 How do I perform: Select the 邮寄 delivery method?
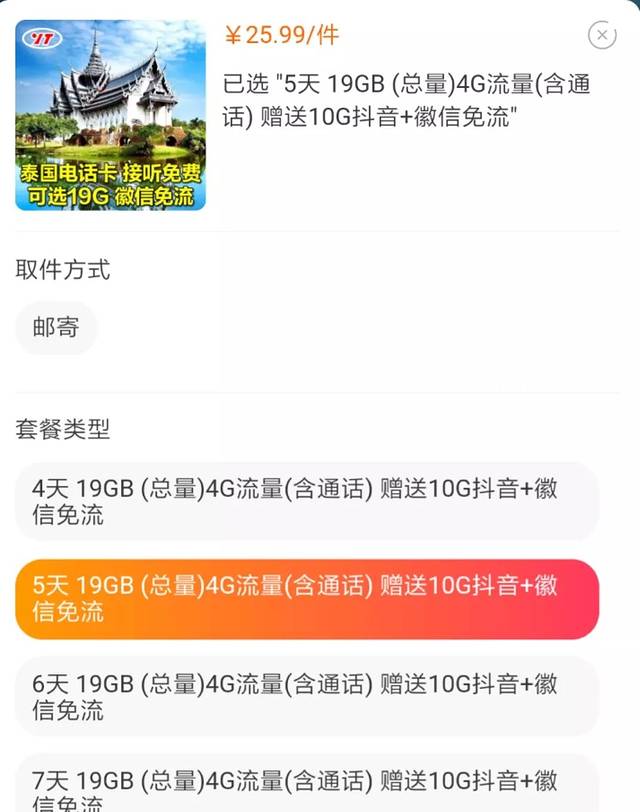tap(56, 328)
